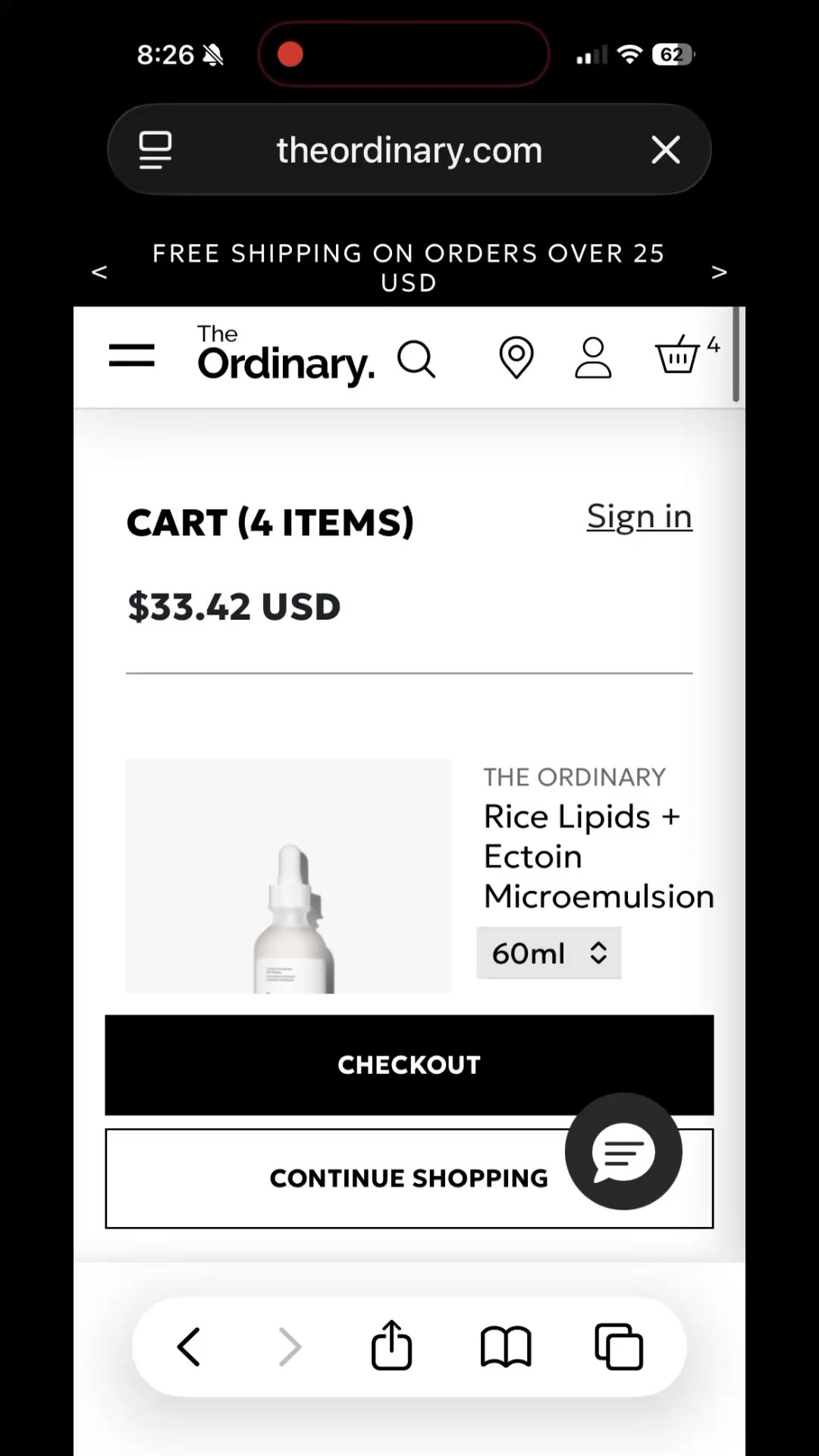Image resolution: width=819 pixels, height=1456 pixels.
Task: Show previous shipping banner message
Action: [99, 271]
